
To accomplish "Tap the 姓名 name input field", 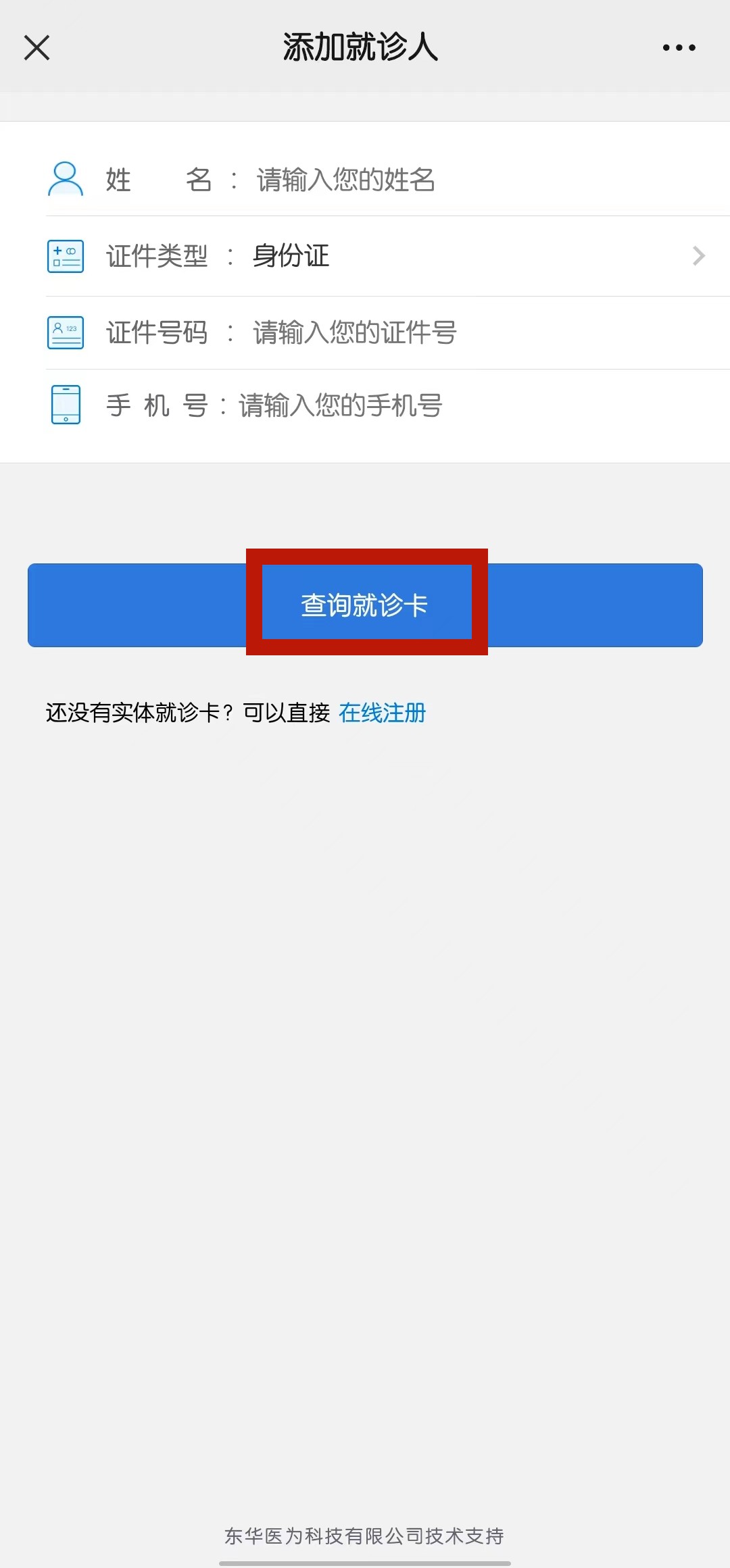I will coord(406,180).
